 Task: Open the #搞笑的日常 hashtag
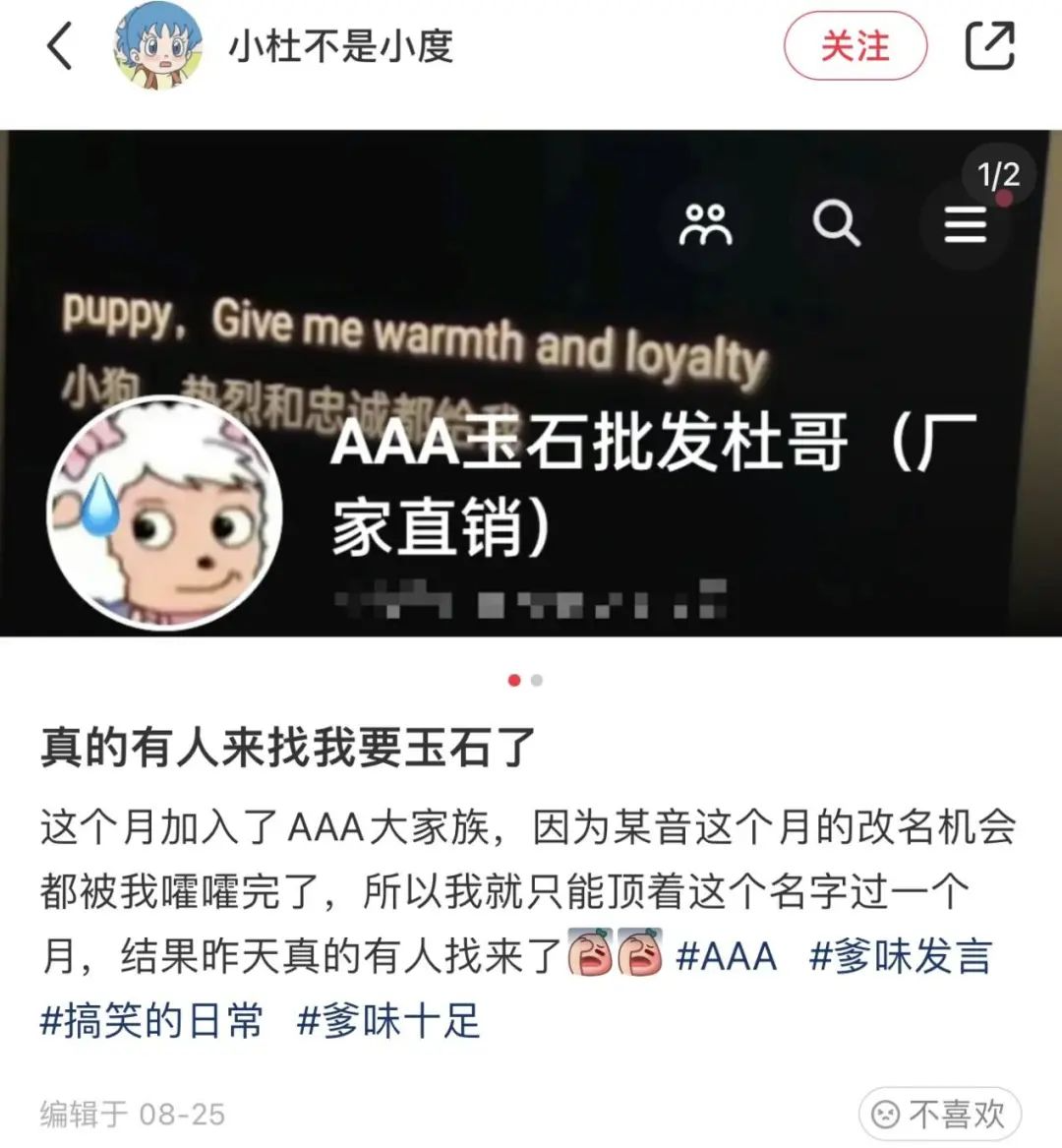tap(151, 1020)
